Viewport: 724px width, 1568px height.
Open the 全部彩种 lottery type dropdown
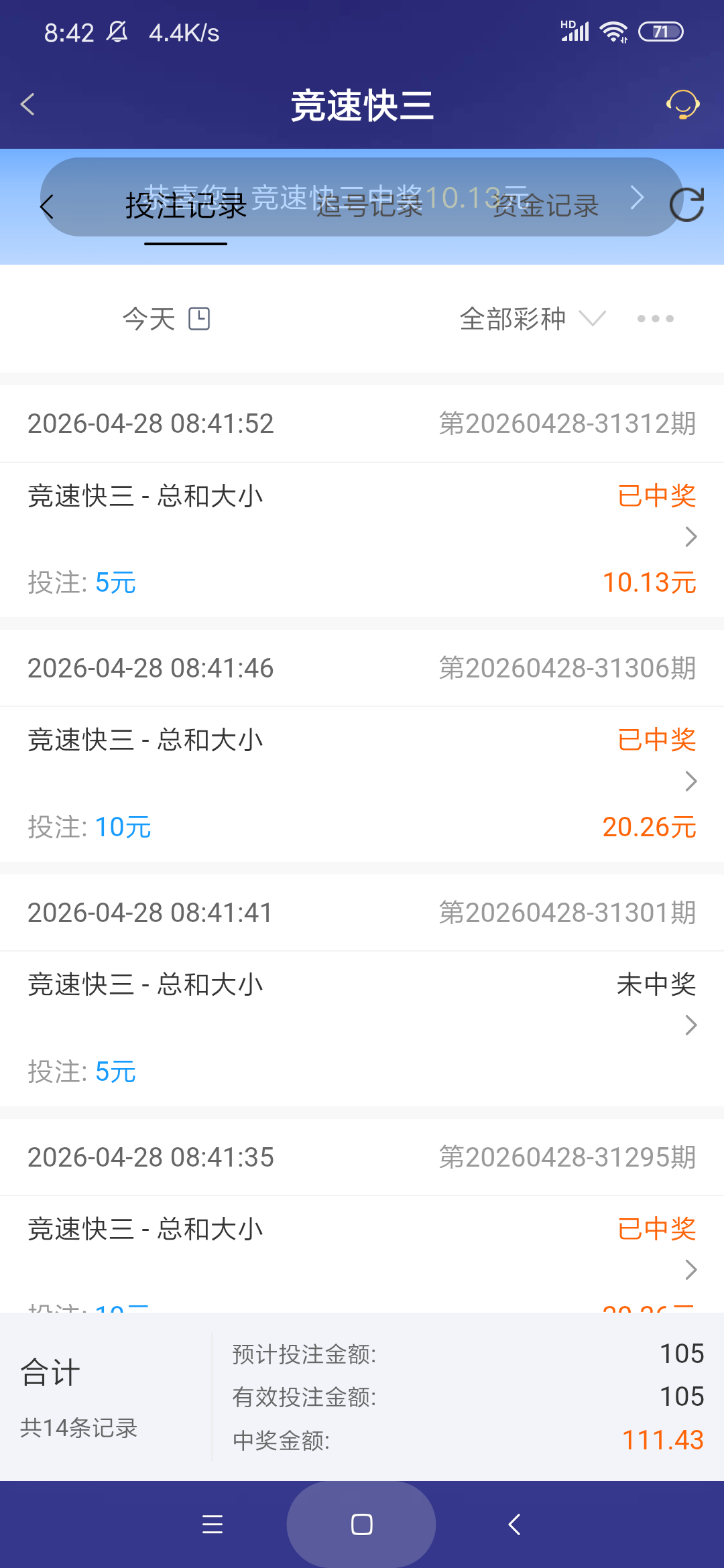[x=593, y=320]
